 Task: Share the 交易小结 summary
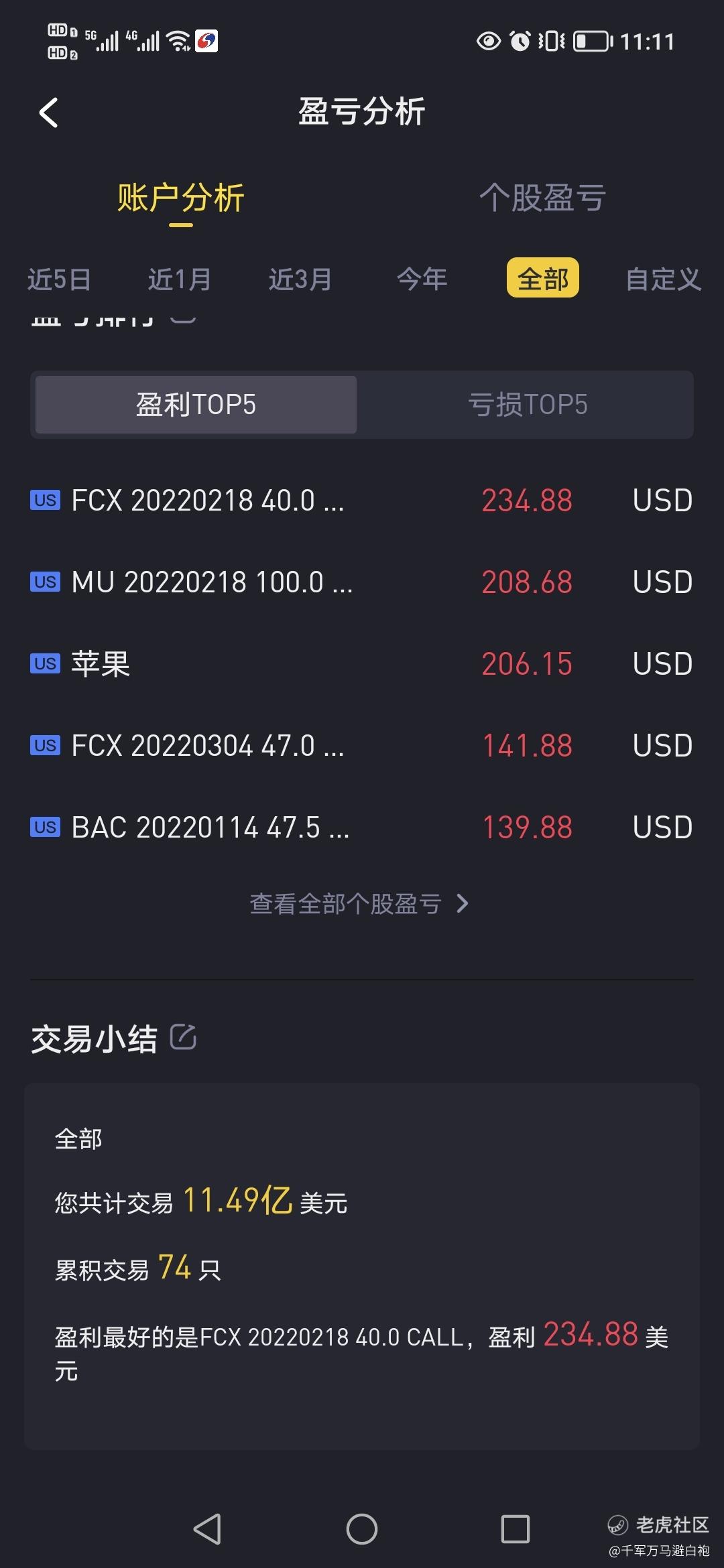183,1037
